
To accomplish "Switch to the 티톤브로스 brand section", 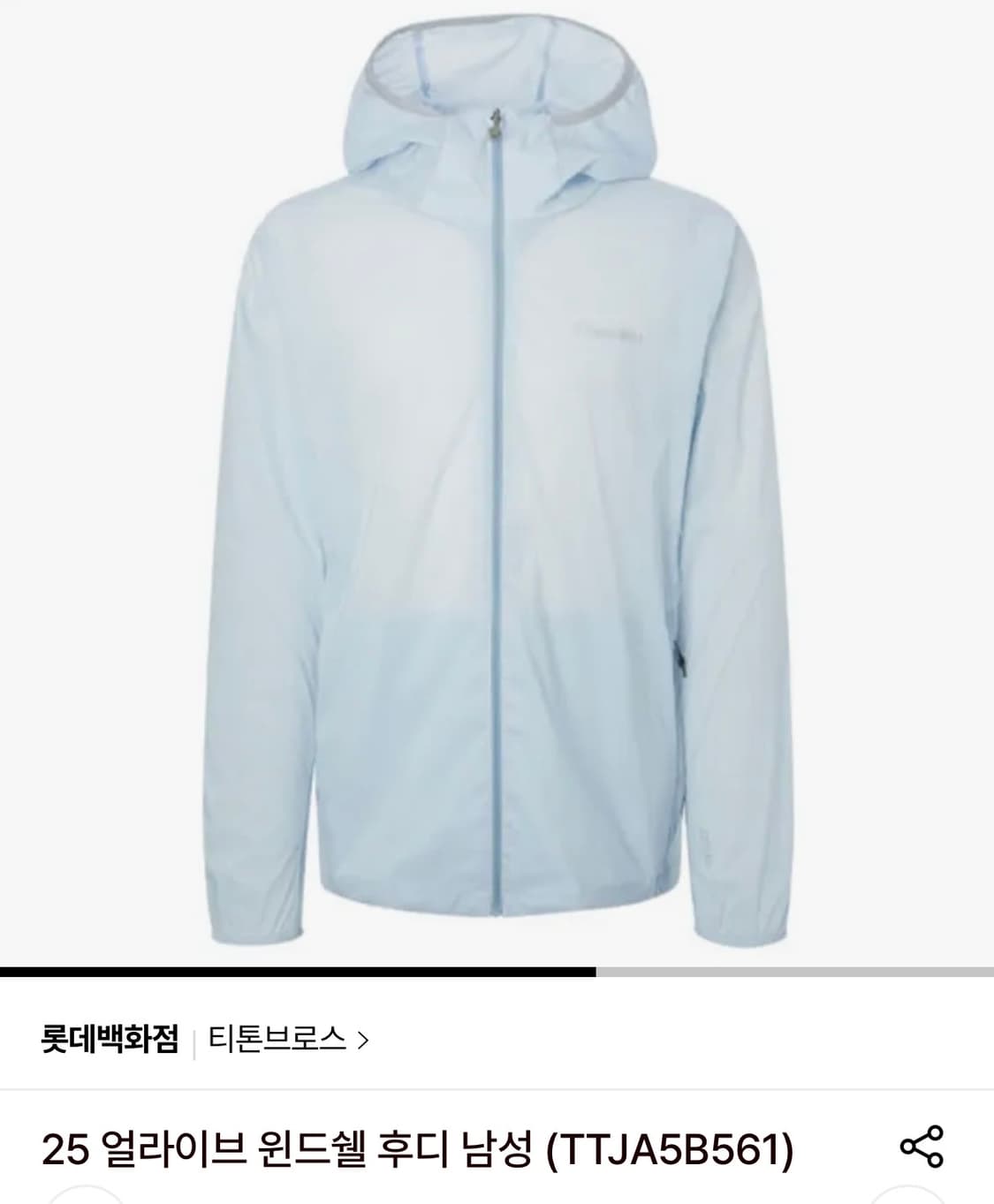I will point(277,1041).
